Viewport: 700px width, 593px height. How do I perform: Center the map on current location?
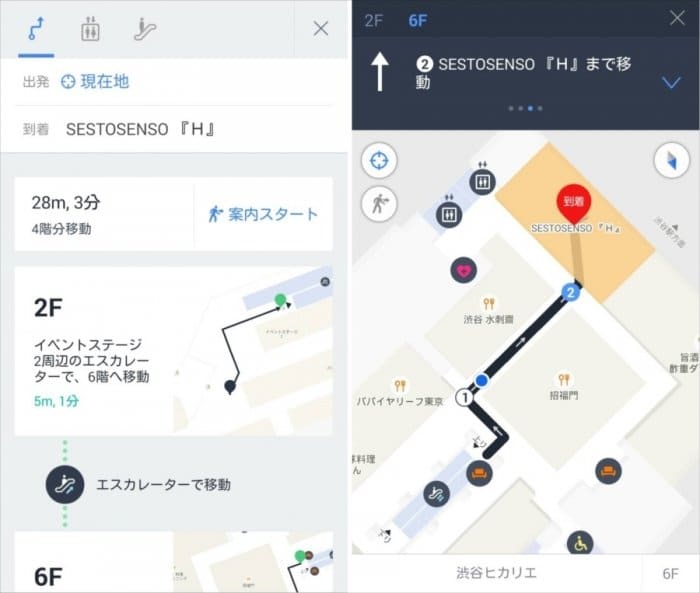click(x=381, y=159)
